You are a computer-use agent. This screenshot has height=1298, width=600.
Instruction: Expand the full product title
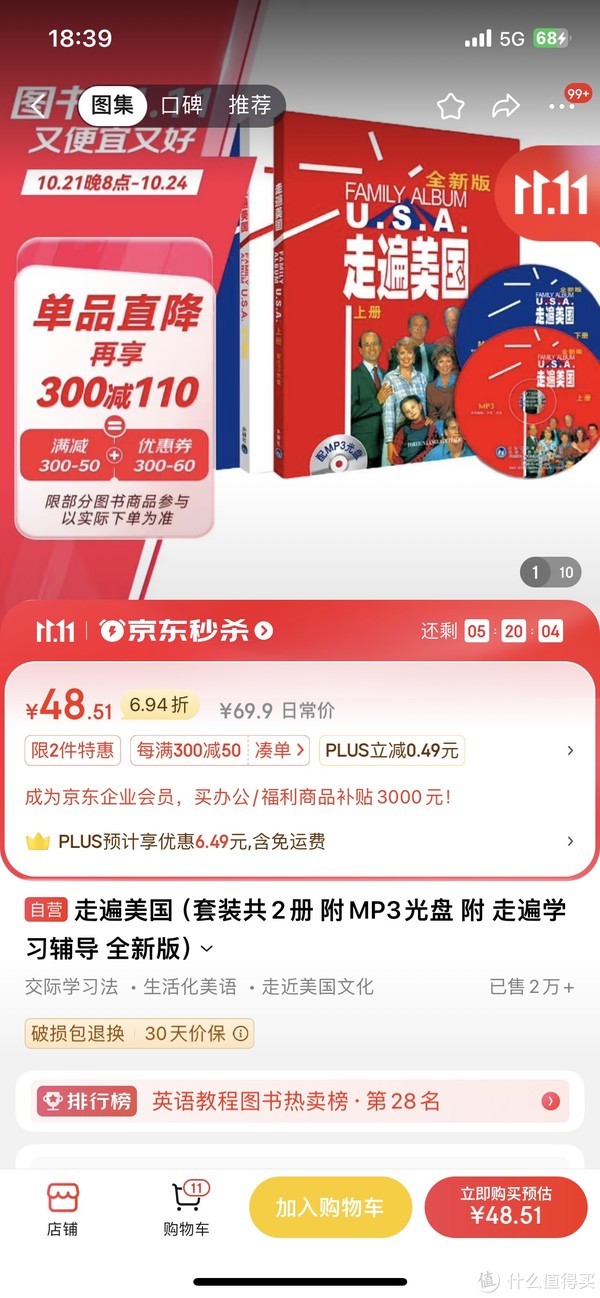click(207, 948)
